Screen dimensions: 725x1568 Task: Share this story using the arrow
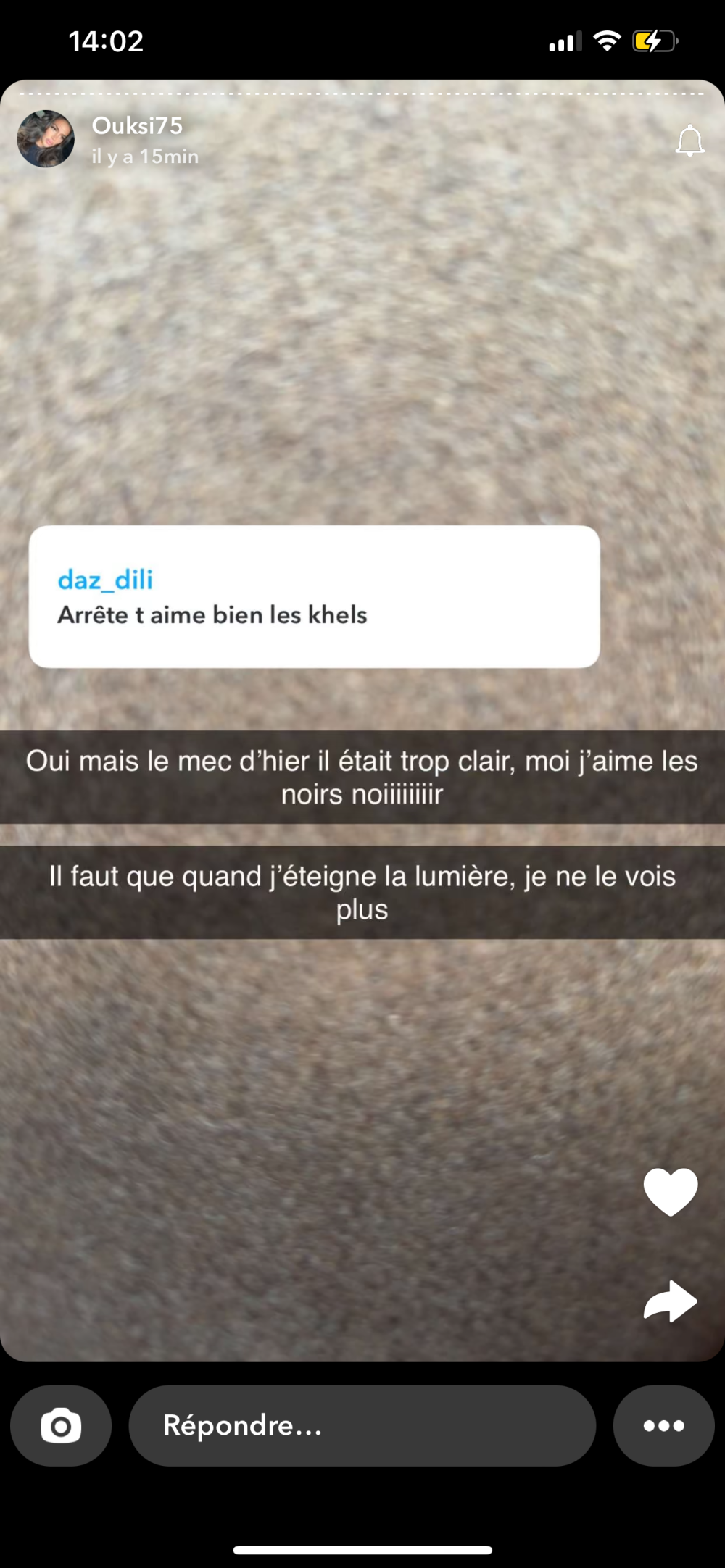coord(671,1301)
